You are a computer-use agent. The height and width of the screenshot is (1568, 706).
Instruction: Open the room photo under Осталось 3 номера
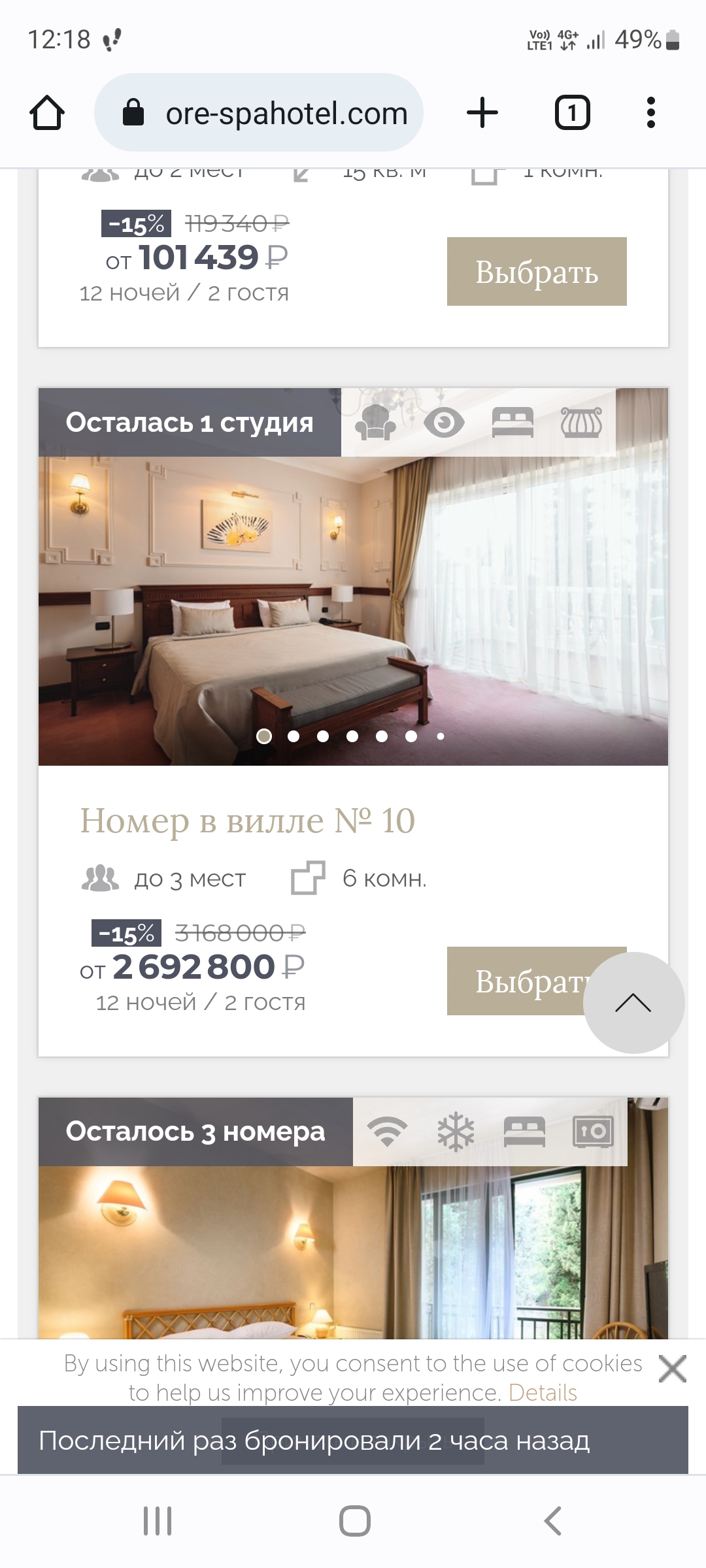tap(353, 1254)
